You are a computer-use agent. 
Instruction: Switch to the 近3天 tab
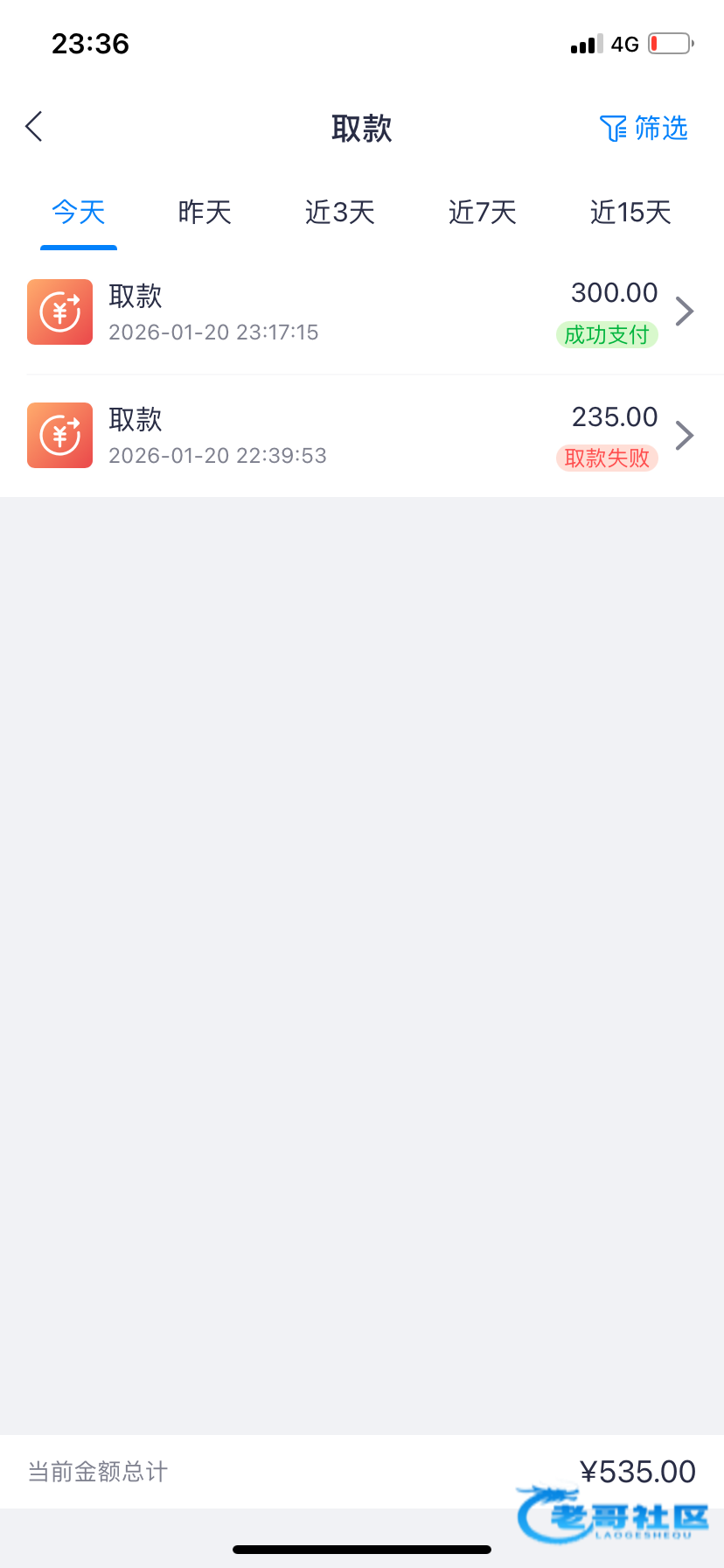tap(339, 213)
